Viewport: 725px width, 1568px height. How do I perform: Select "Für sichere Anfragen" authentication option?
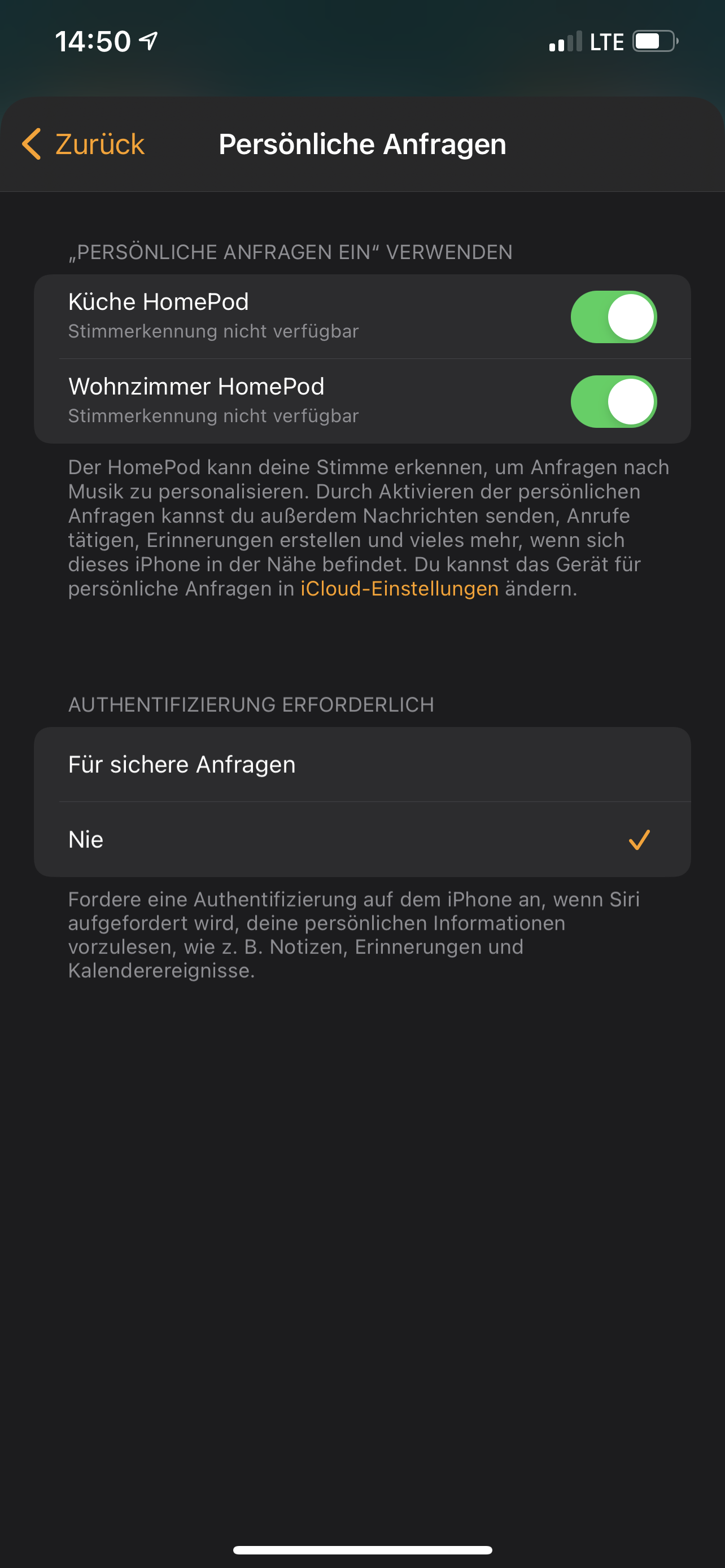(362, 764)
